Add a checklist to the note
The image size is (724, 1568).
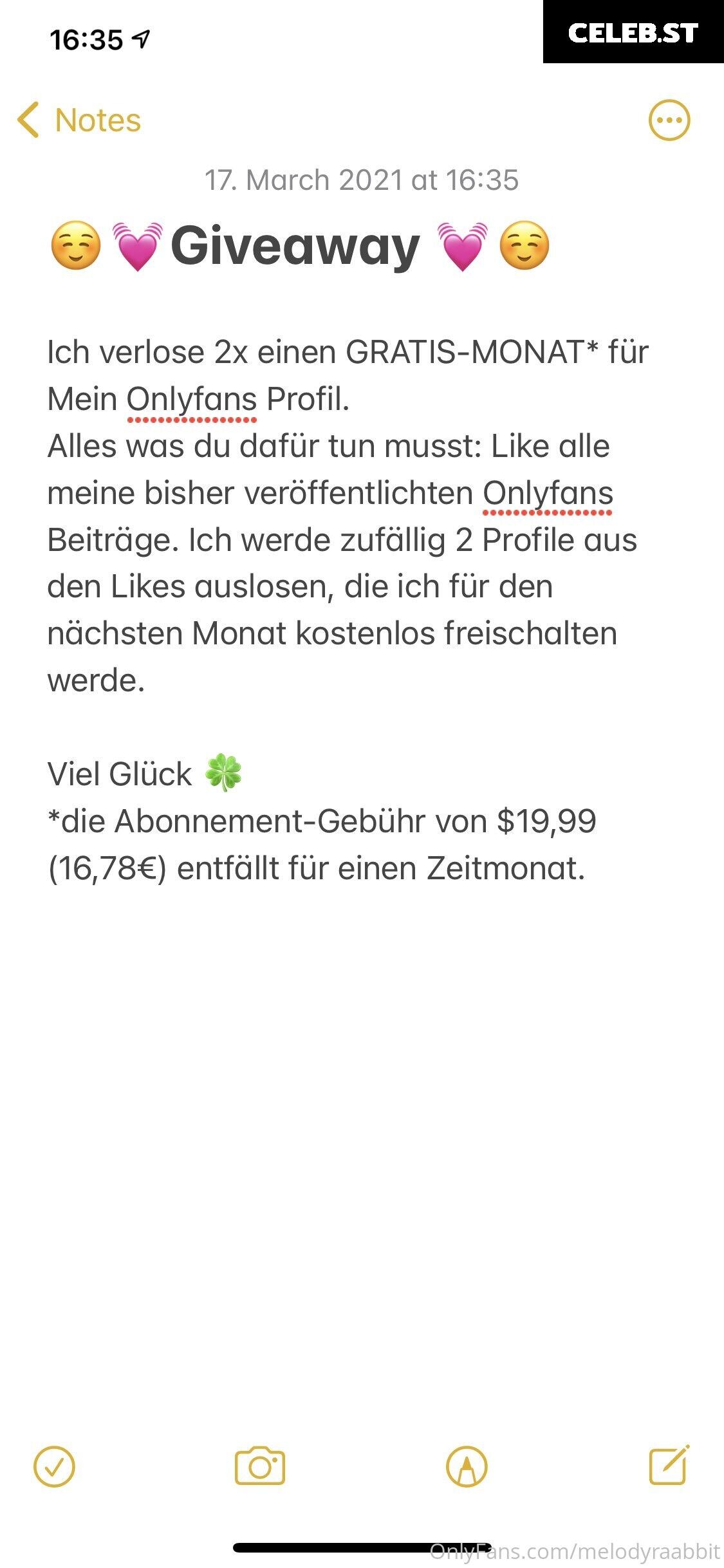coord(54,1466)
